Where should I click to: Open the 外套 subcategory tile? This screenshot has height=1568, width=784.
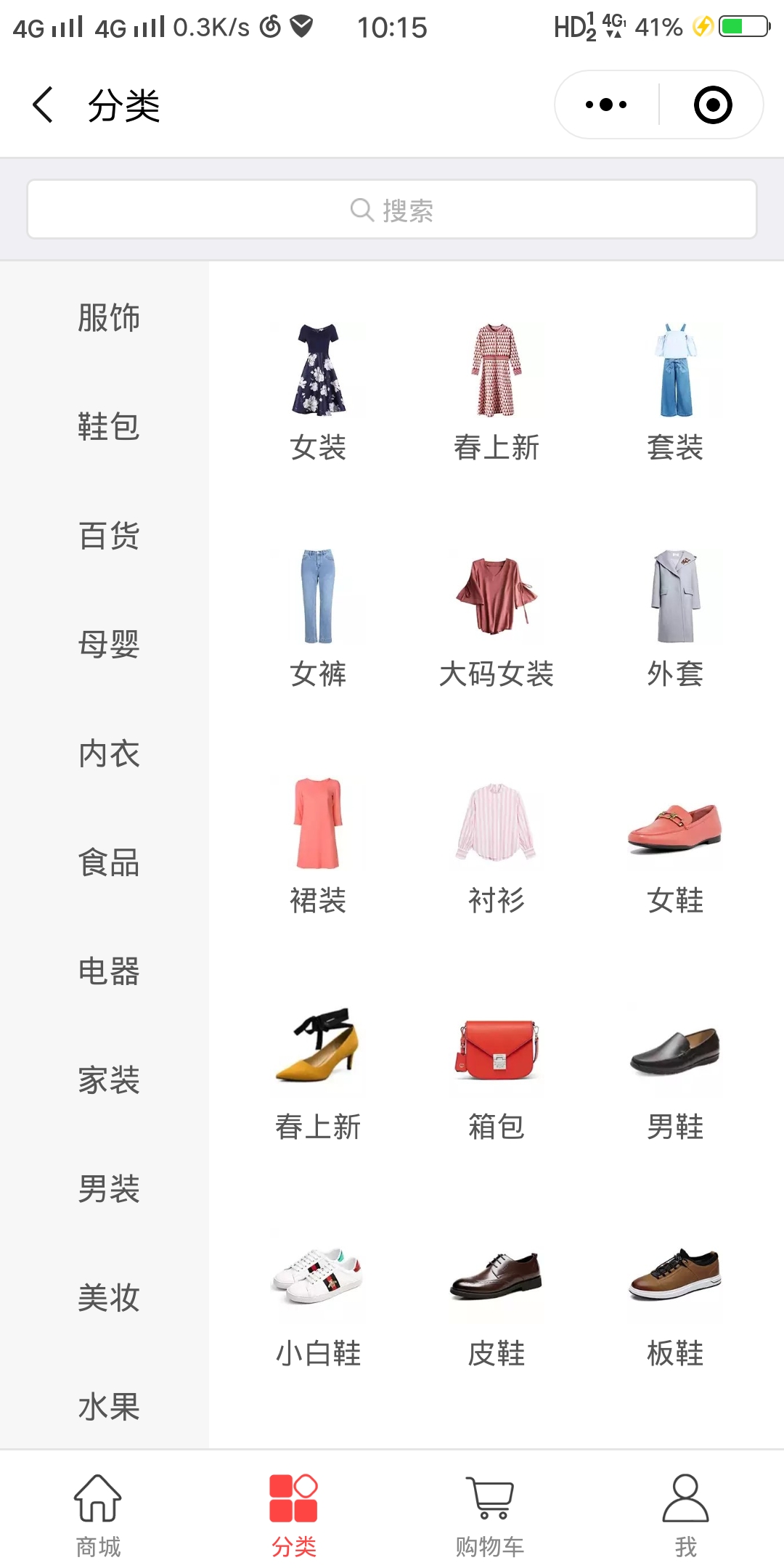pos(675,618)
